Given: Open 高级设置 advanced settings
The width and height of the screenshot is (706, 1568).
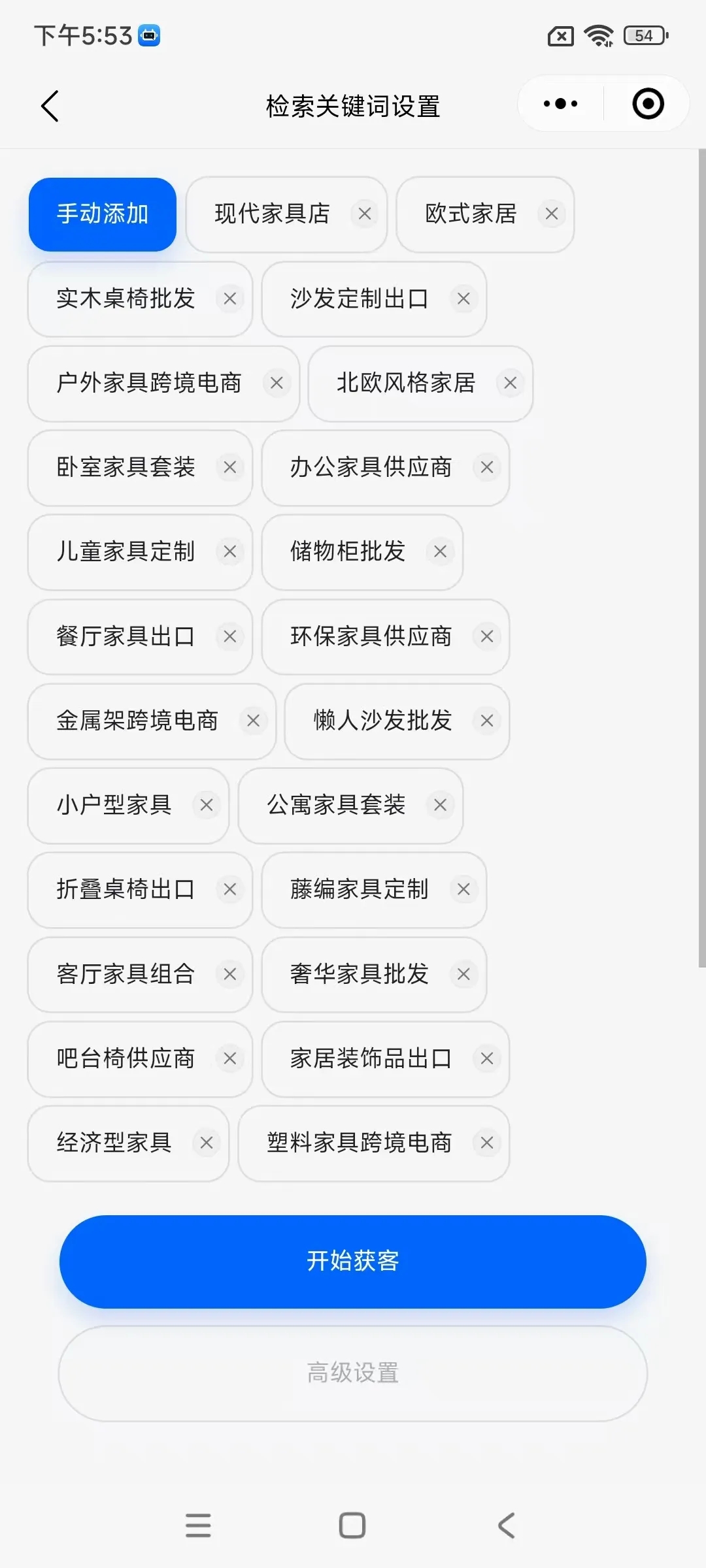Looking at the screenshot, I should point(353,1373).
